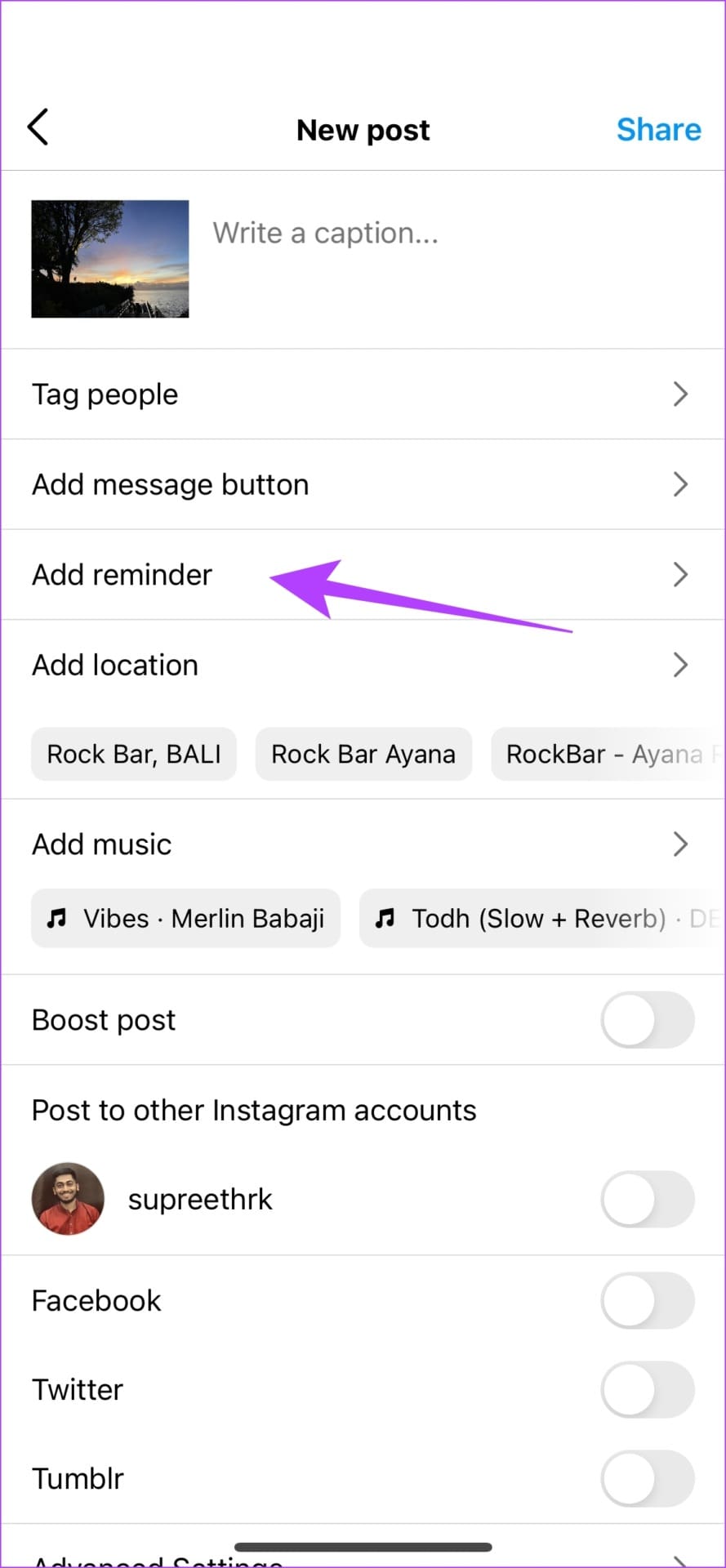Select the Rock Bar, BALI location chip
This screenshot has height=1568, width=726.
(x=134, y=754)
